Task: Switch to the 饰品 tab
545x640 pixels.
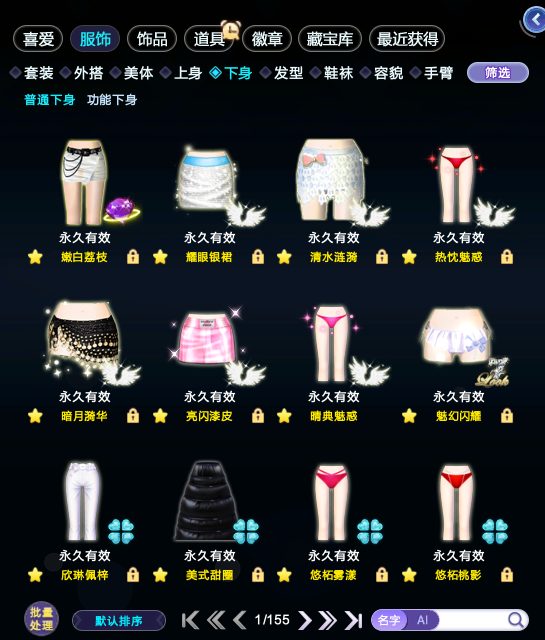Action: 152,39
